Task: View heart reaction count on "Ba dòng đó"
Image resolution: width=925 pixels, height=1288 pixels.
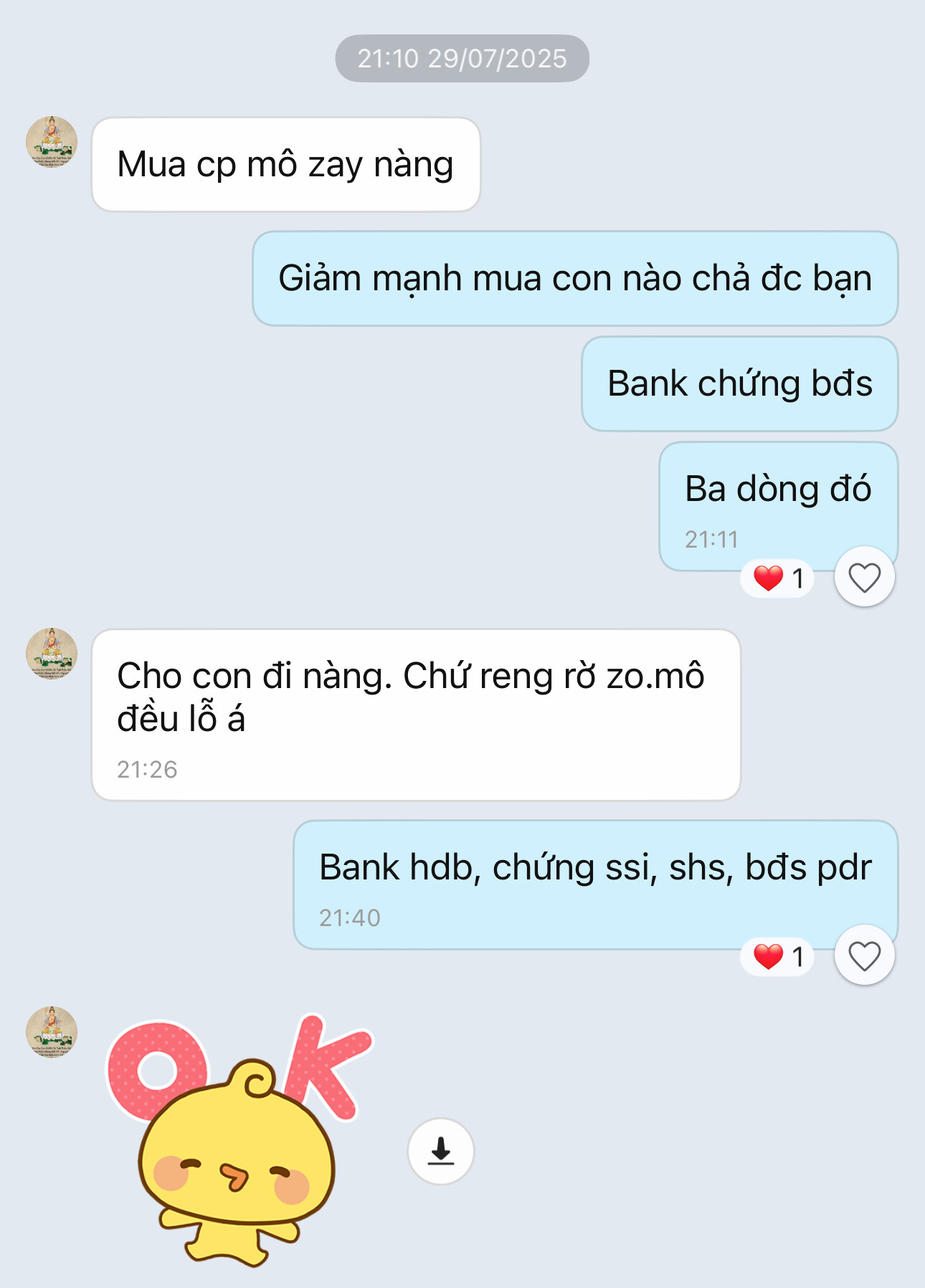Action: click(x=778, y=578)
